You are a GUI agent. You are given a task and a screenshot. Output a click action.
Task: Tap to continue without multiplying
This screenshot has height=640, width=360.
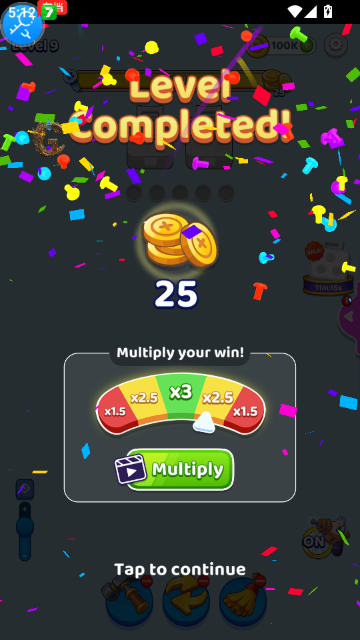pos(180,569)
